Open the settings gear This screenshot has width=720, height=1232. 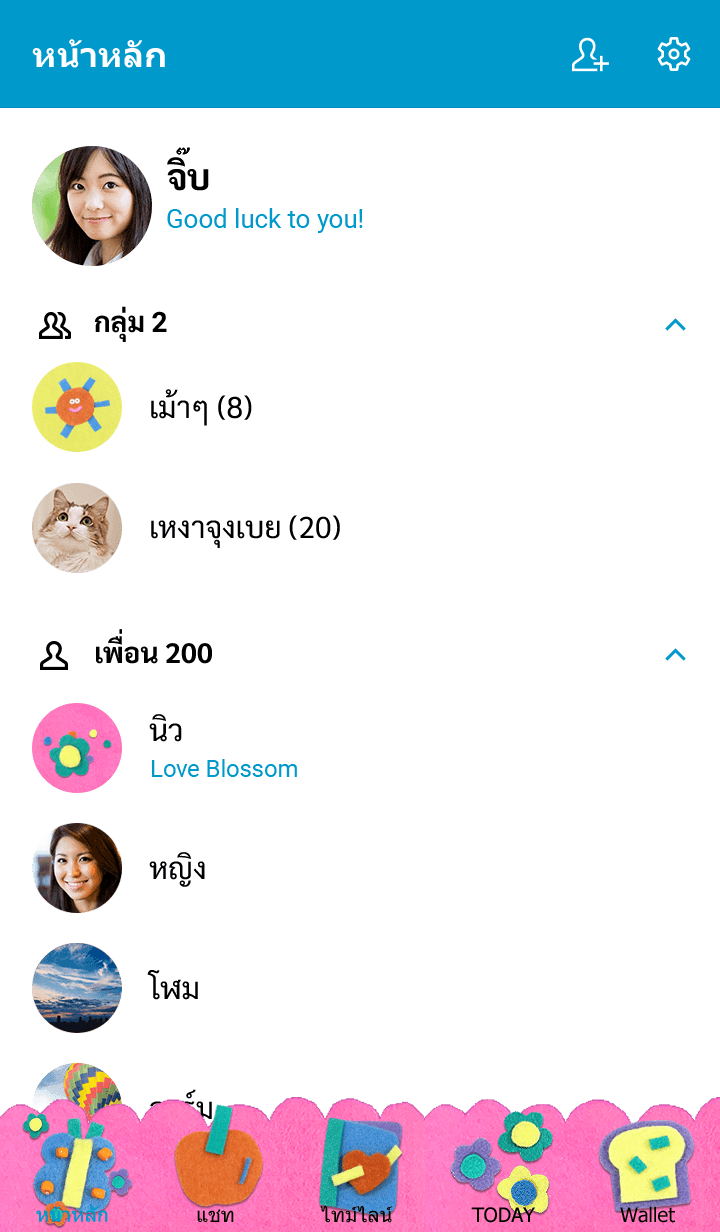[x=674, y=55]
